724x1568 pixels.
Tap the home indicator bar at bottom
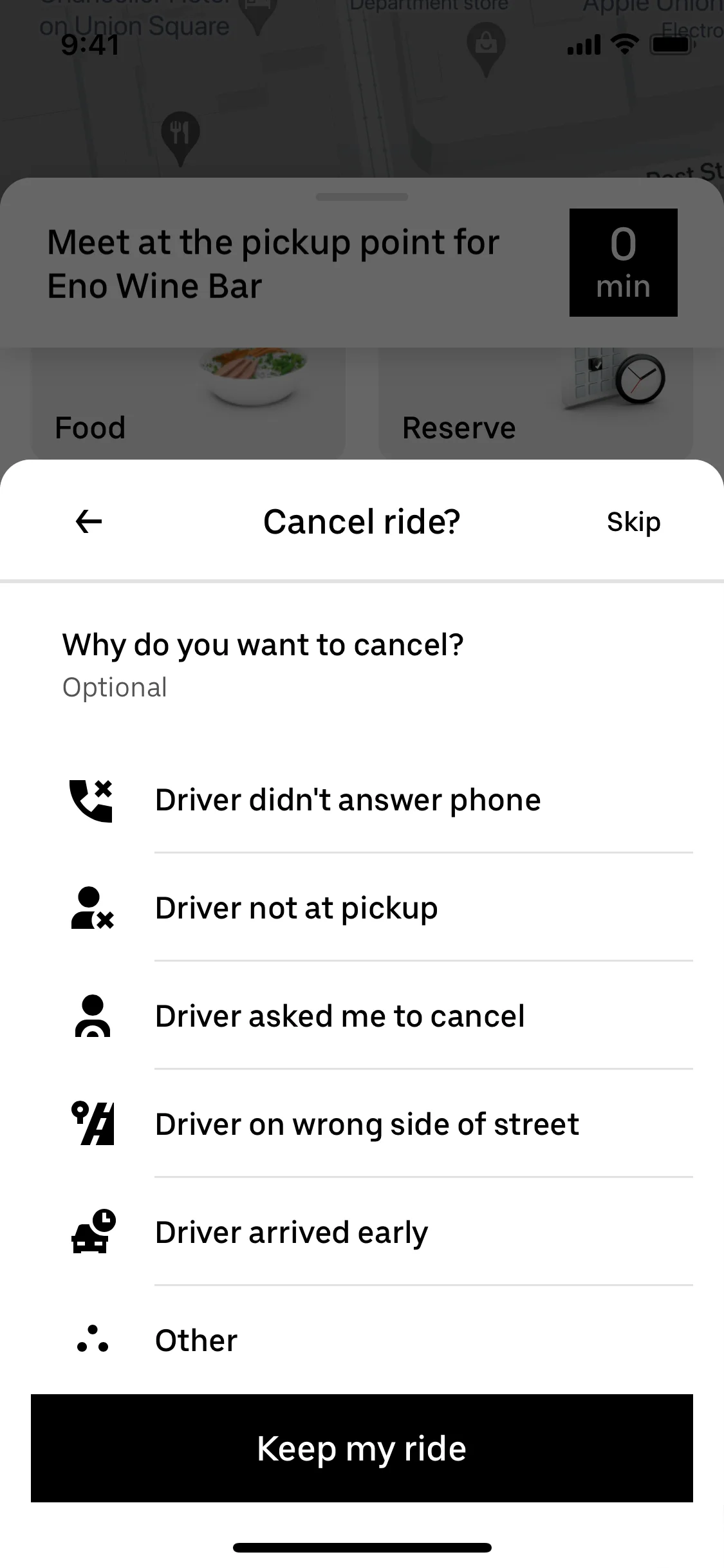point(362,1547)
